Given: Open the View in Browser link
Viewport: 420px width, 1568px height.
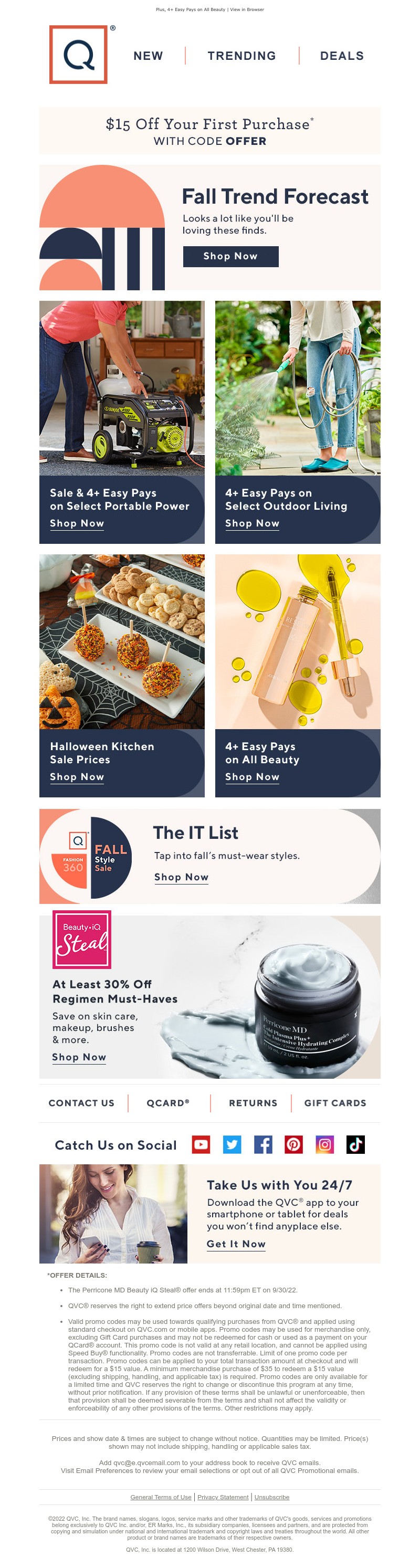Looking at the screenshot, I should (247, 10).
